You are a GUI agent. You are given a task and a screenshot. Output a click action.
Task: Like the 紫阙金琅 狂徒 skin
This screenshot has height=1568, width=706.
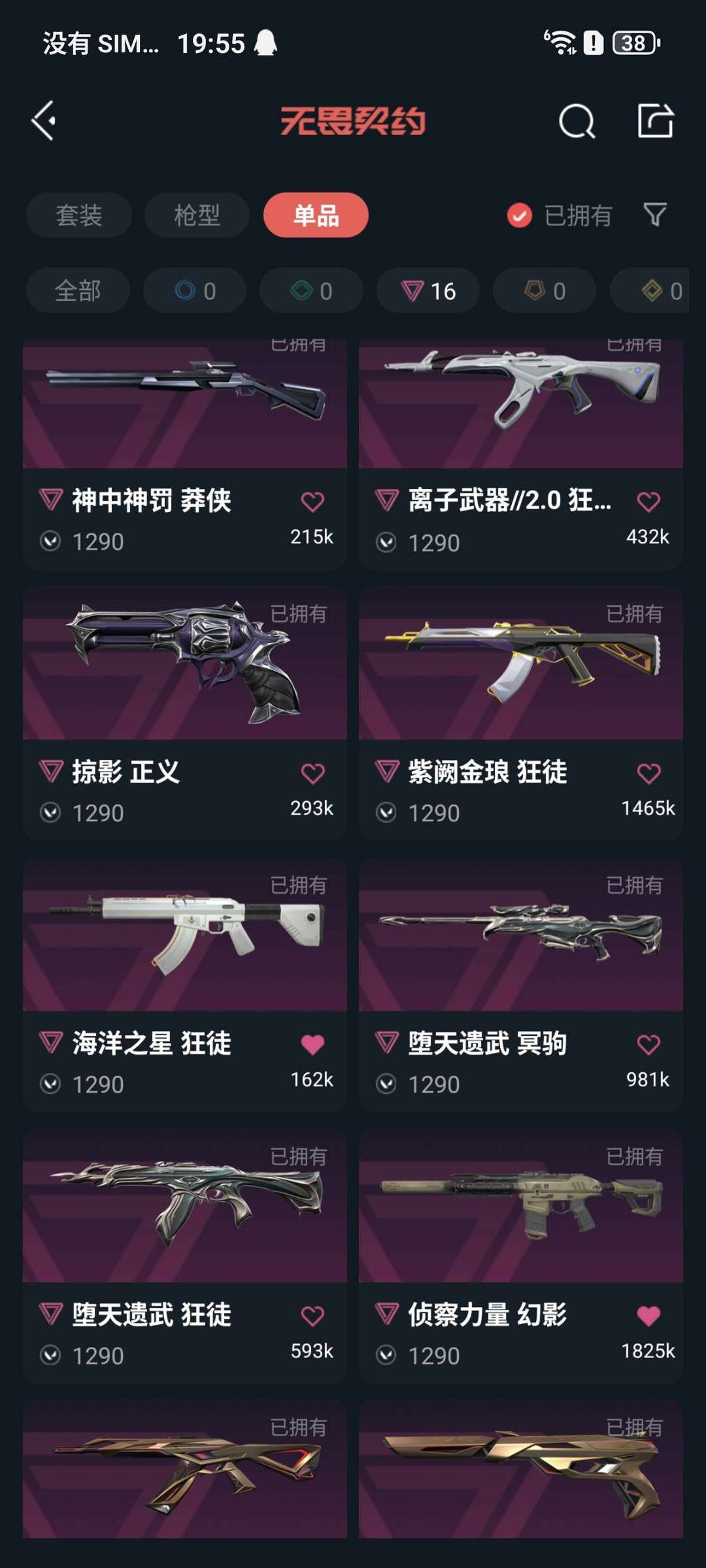[648, 774]
